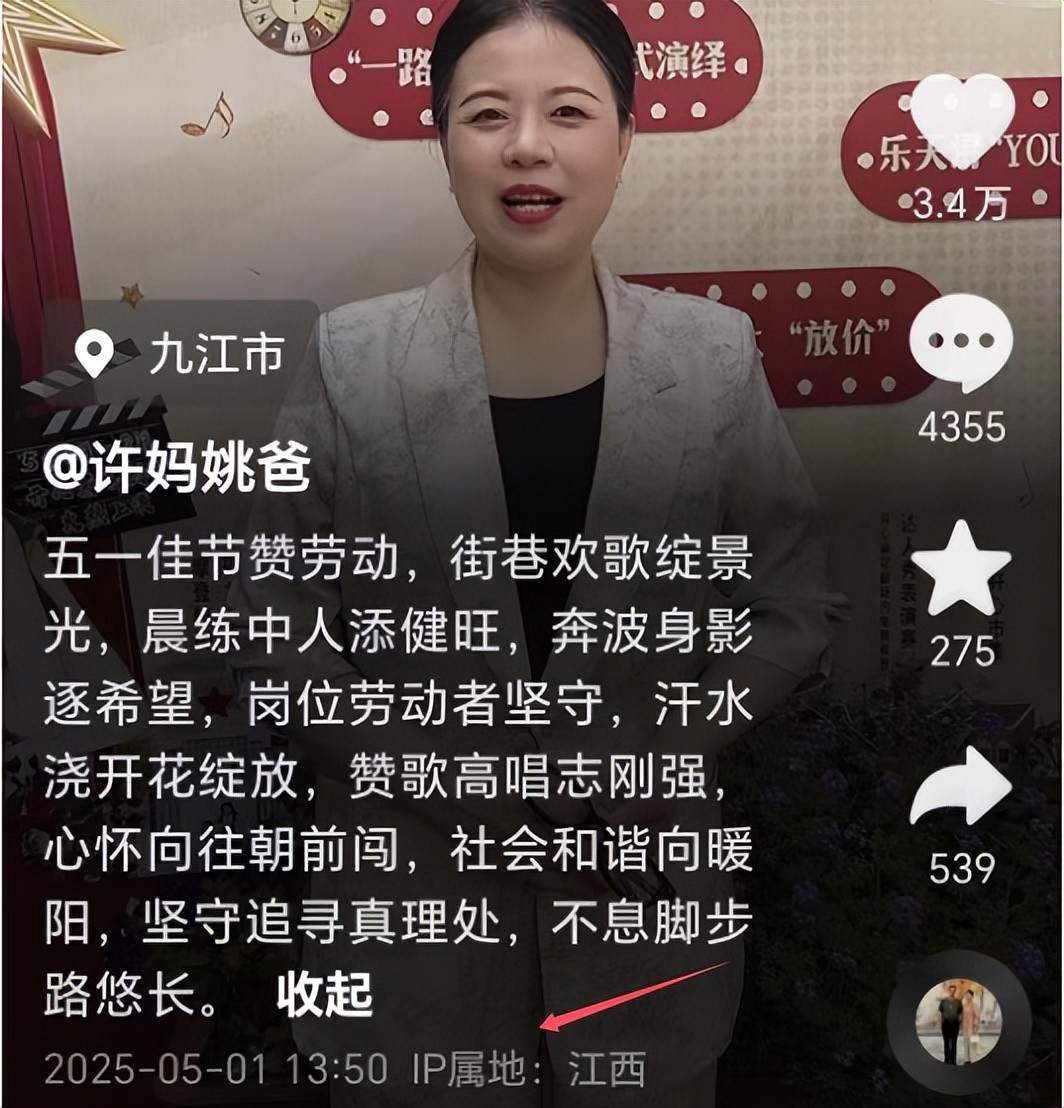
Task: Share the video using the arrow icon
Action: (x=961, y=787)
